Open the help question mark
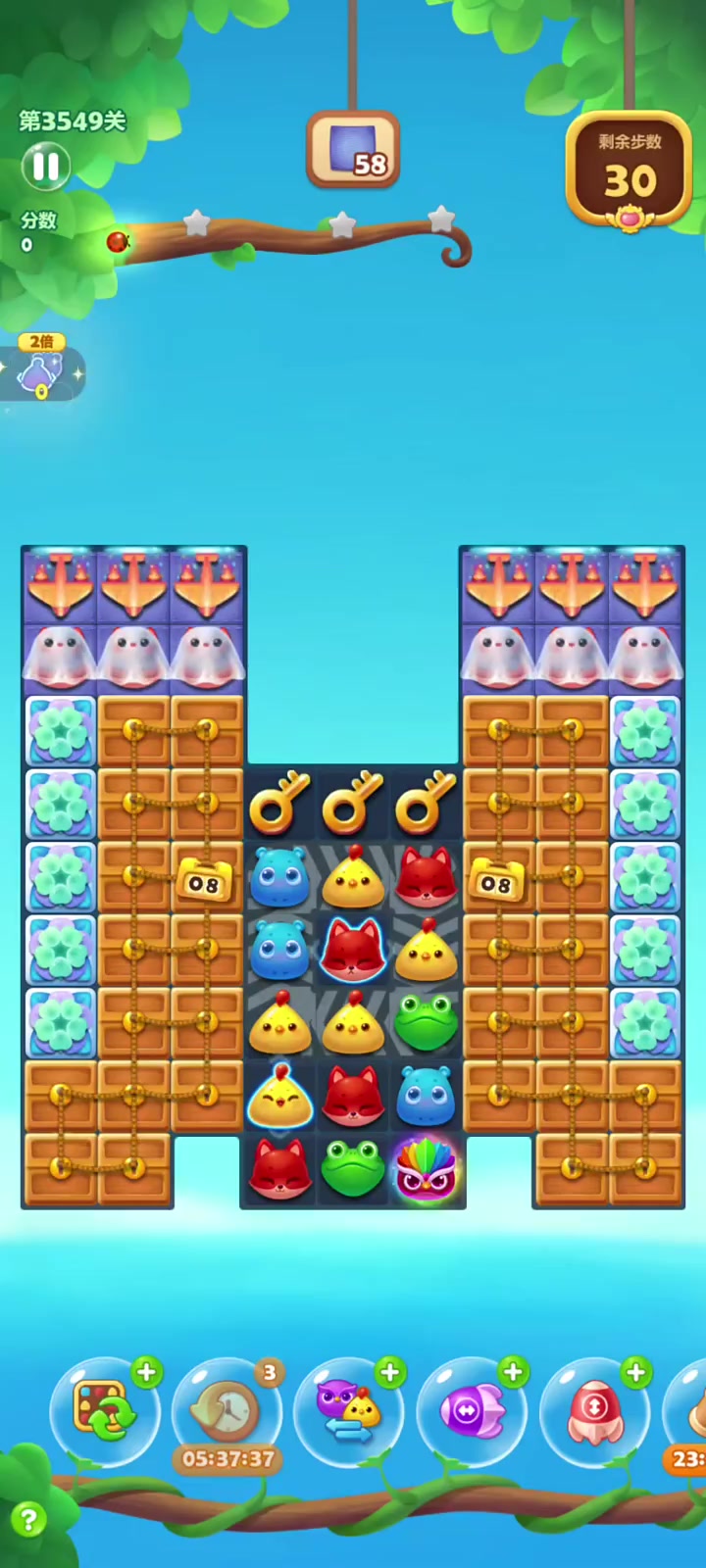 [28, 1519]
